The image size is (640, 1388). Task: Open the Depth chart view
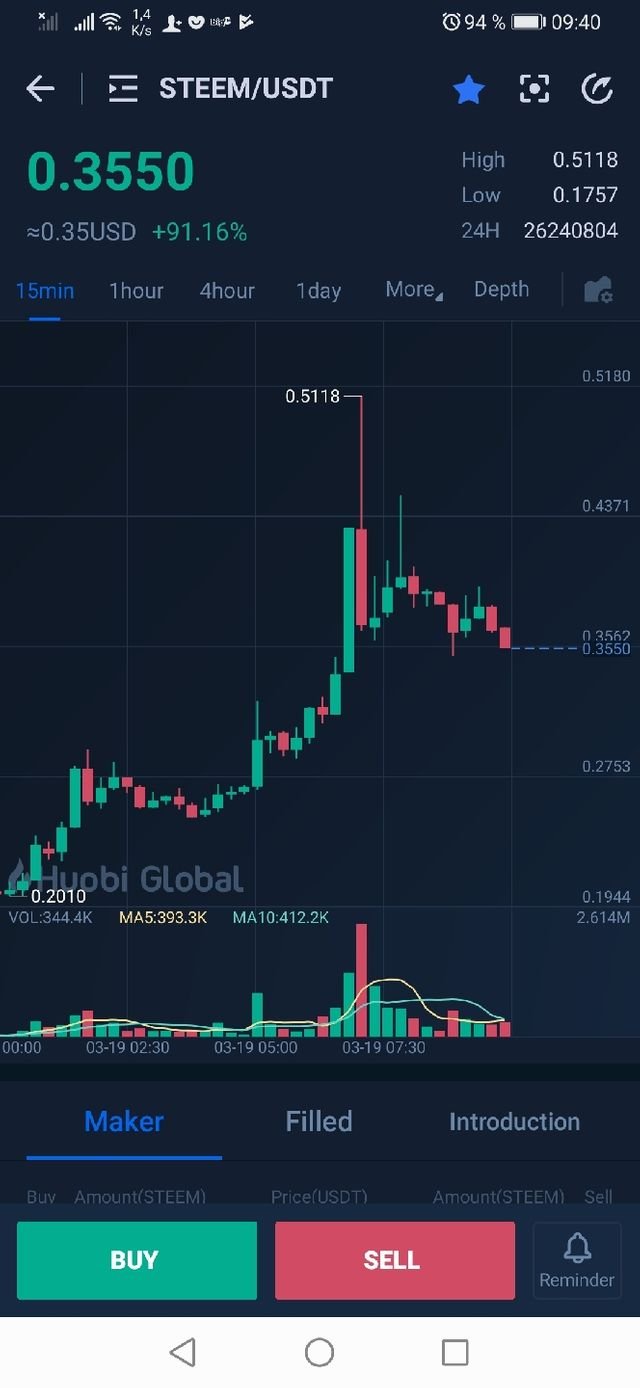pos(501,290)
